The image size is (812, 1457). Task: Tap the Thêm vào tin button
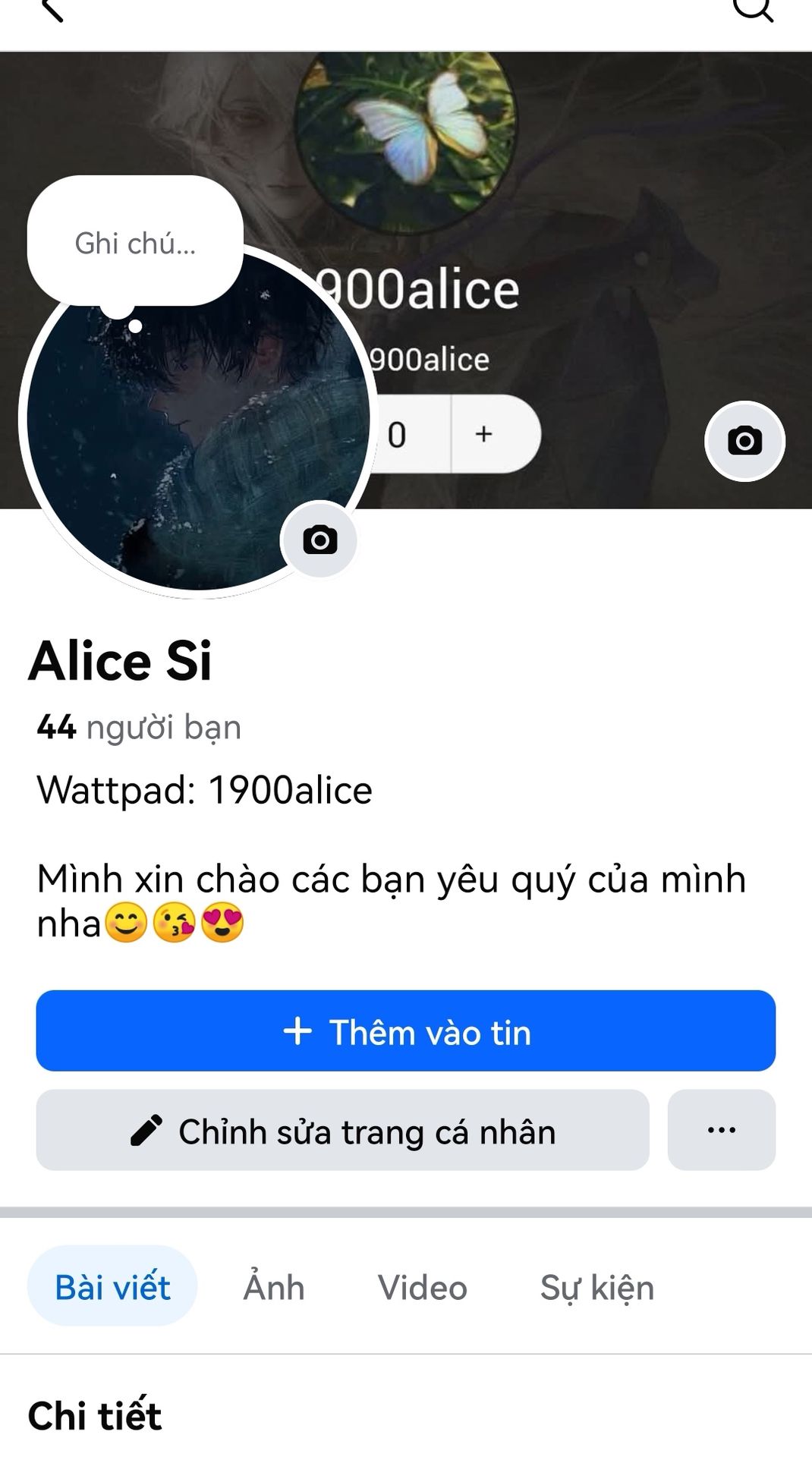tap(406, 1031)
